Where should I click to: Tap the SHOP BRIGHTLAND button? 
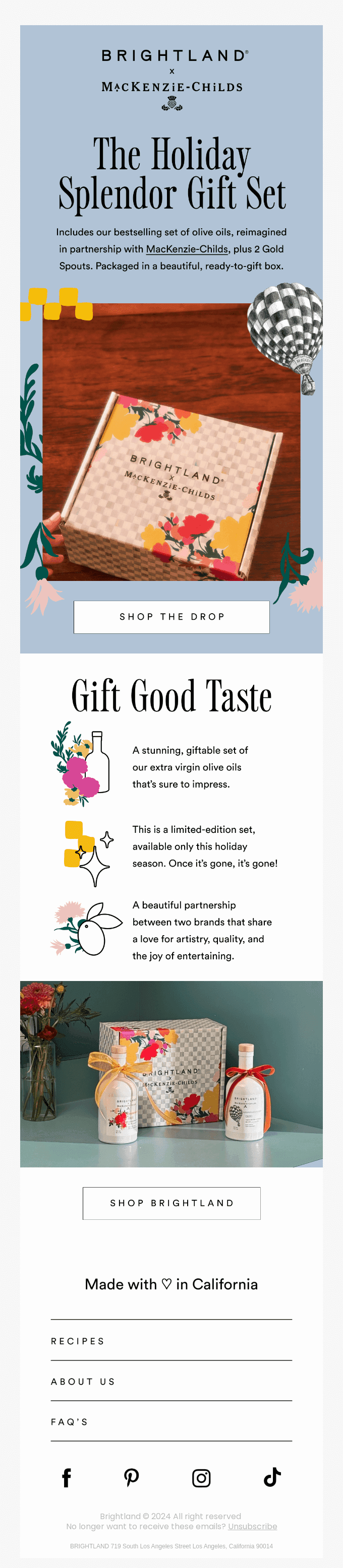[x=171, y=1203]
